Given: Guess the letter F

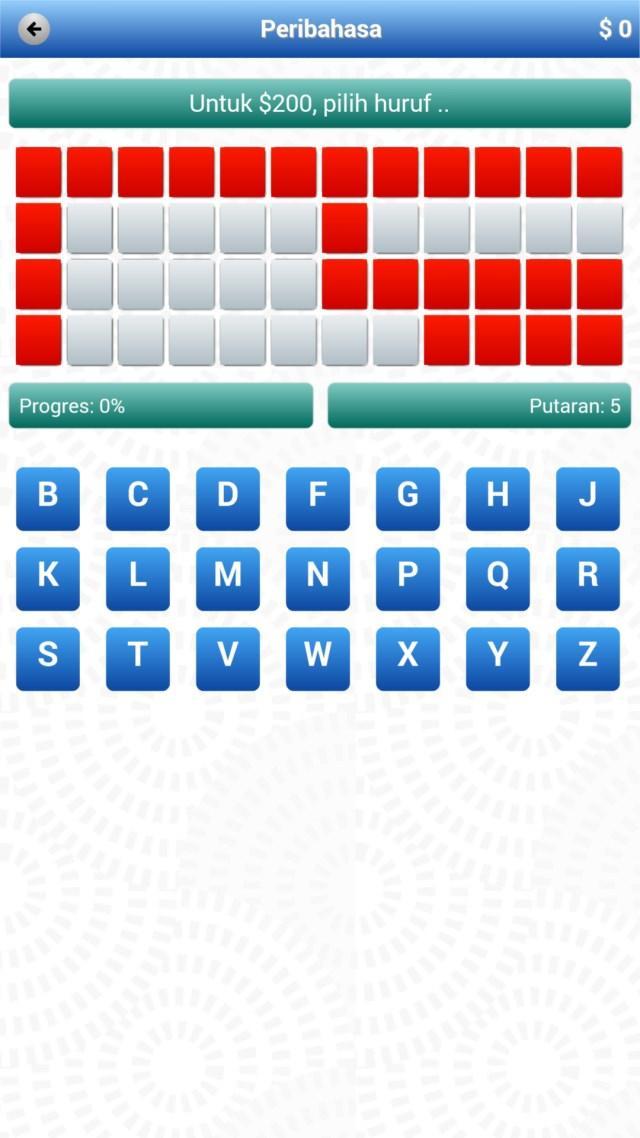Looking at the screenshot, I should [x=318, y=498].
